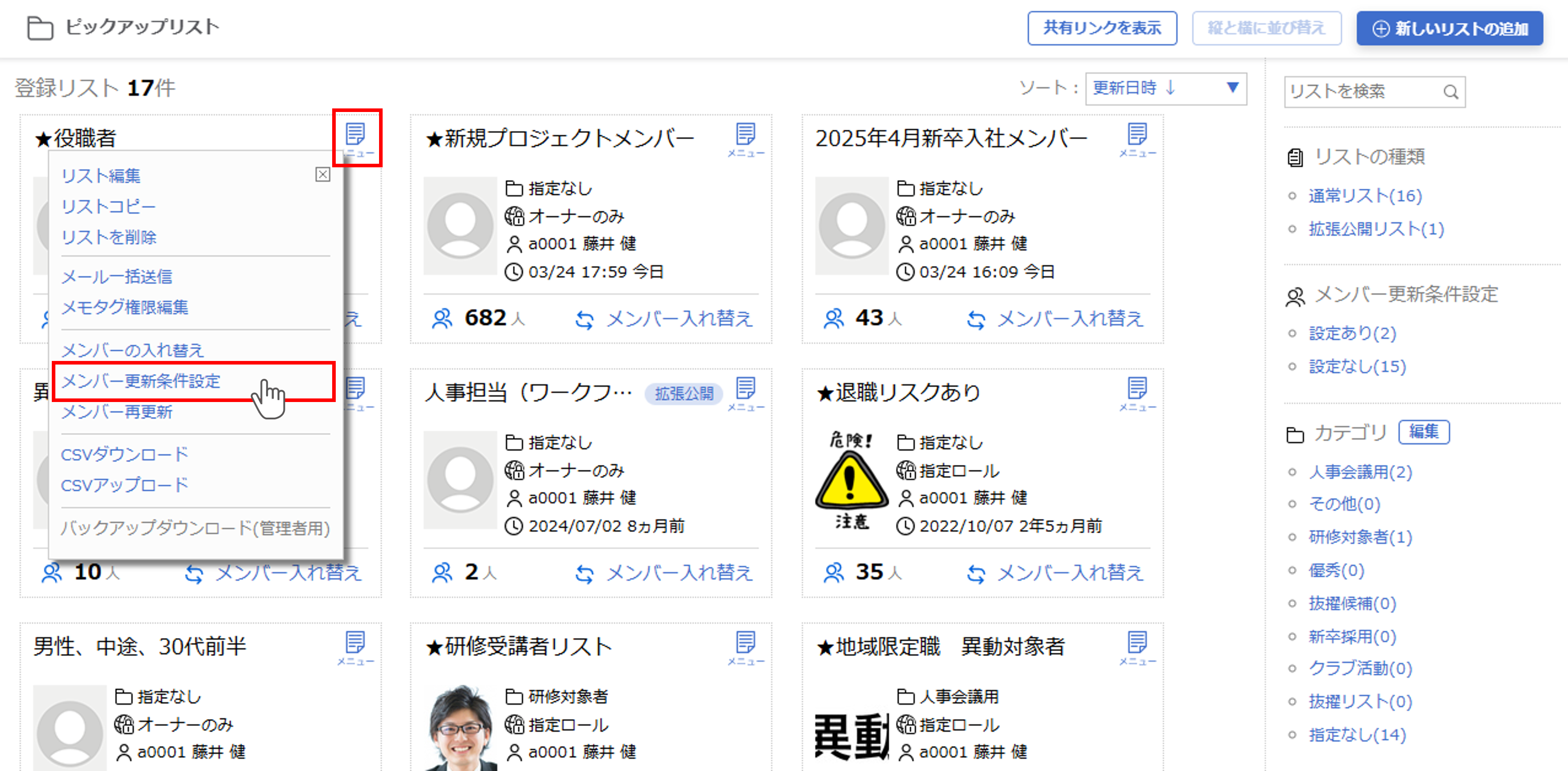Viewport: 1568px width, 771px height.
Task: Open menu icon on 新規プロジェクトメンバー card
Action: (746, 139)
